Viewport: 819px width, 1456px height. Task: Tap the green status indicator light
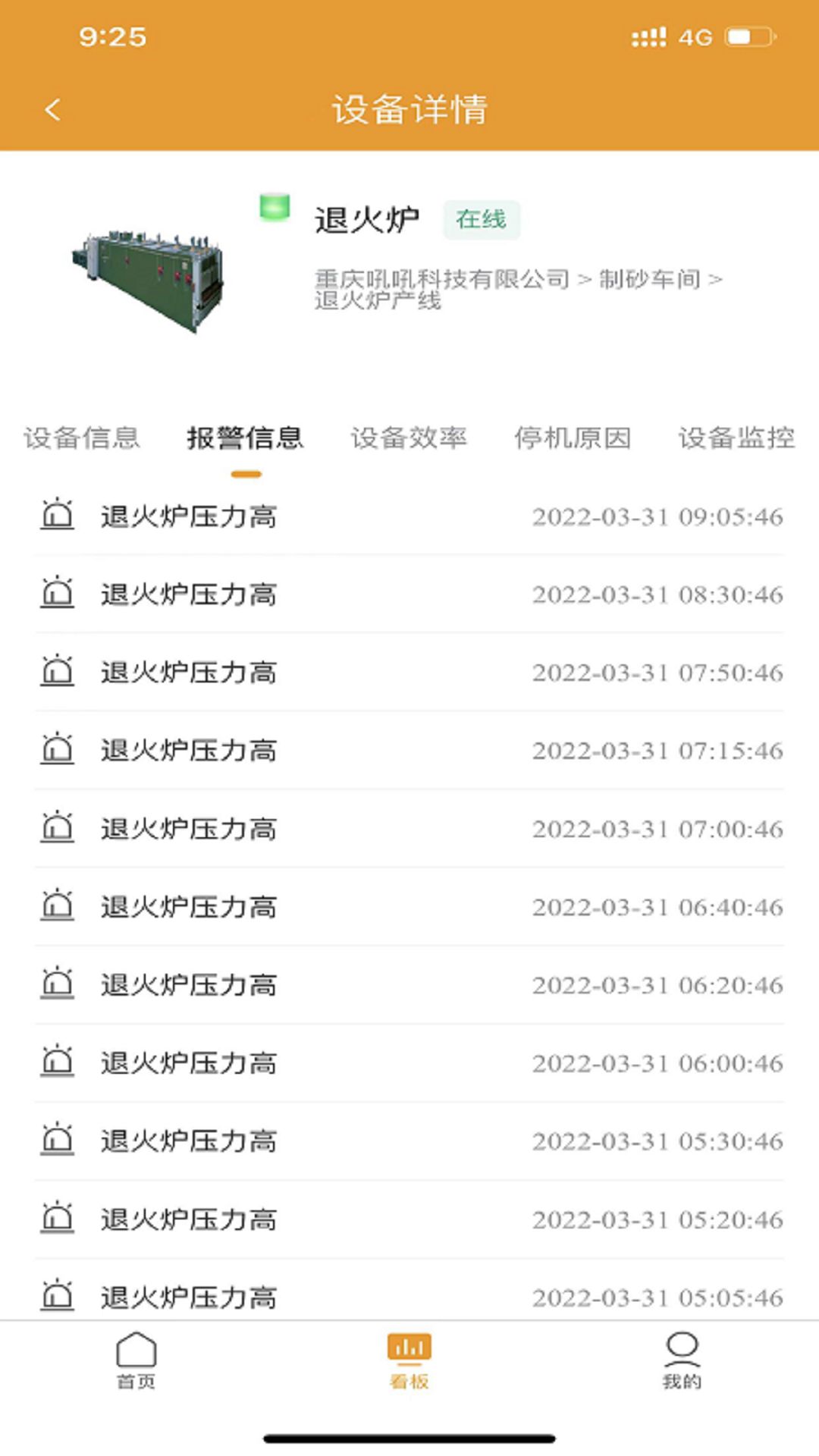[x=275, y=207]
